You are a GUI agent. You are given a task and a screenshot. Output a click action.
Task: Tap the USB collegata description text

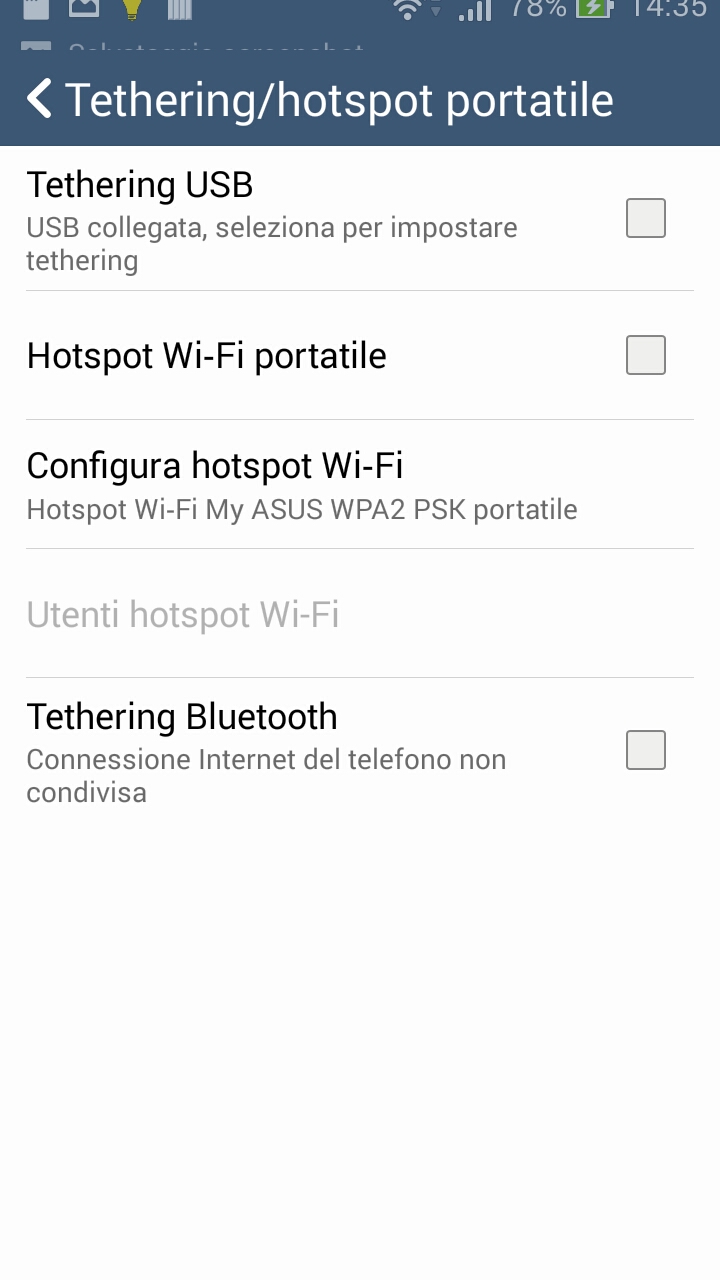pyautogui.click(x=272, y=243)
